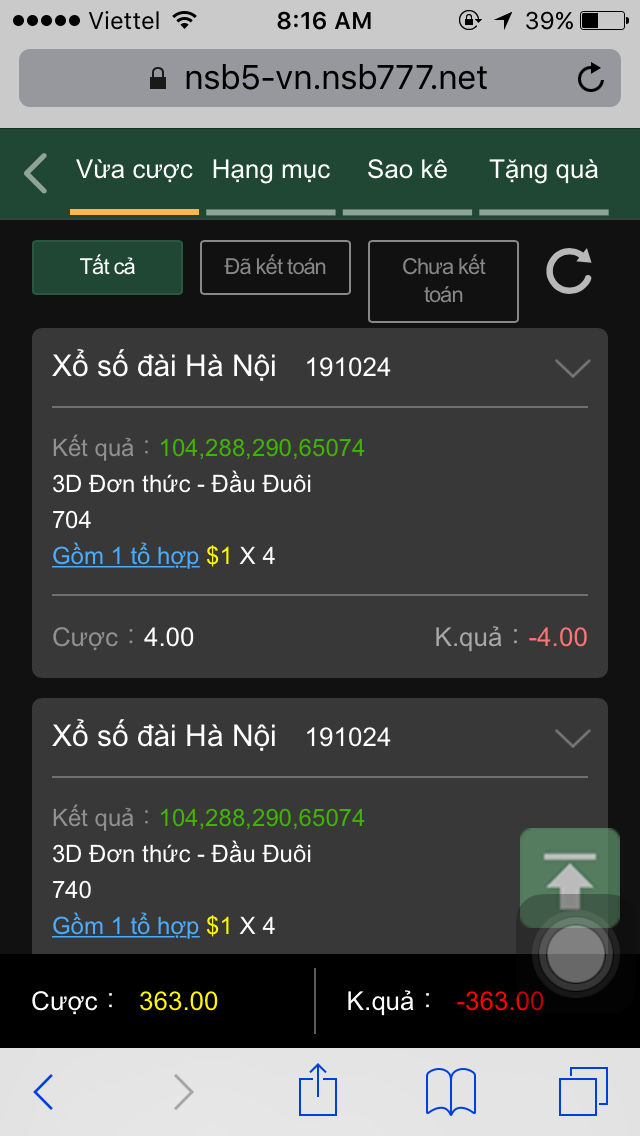Switch to the Sao kê tab
The height and width of the screenshot is (1136, 640).
point(407,170)
